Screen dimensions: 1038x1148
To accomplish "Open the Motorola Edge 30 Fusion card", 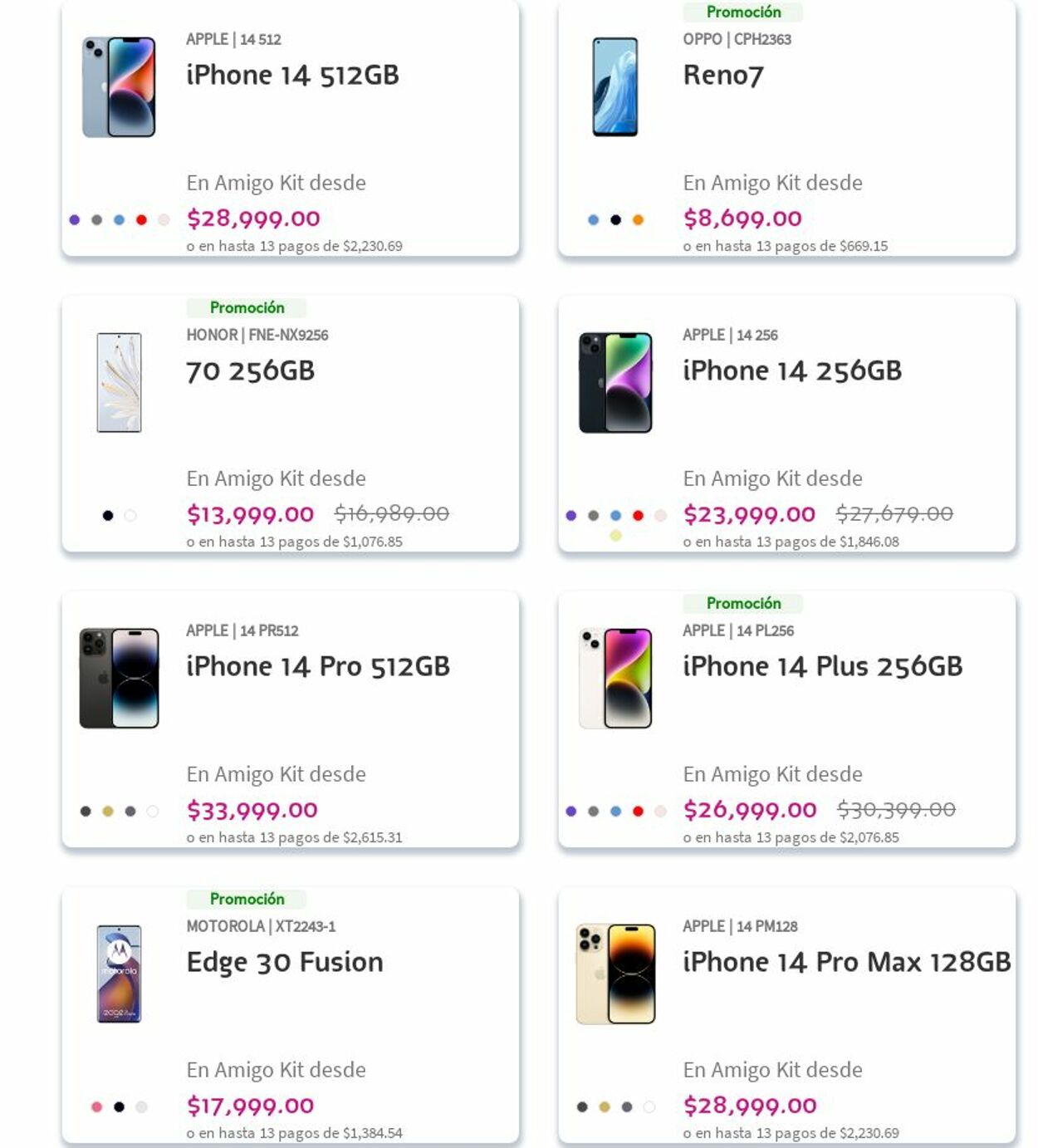I will (284, 963).
